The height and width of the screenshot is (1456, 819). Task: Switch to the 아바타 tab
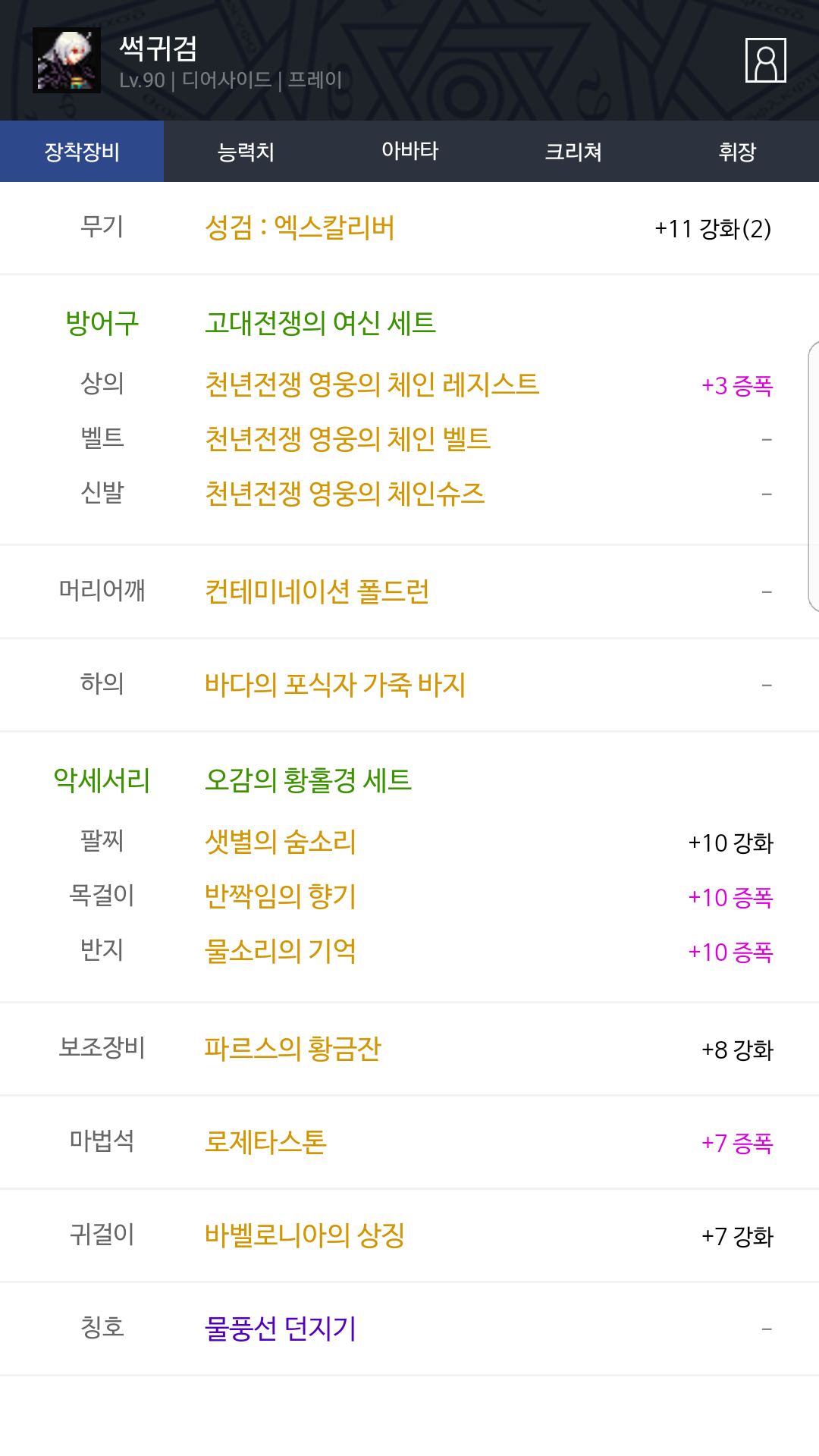(x=409, y=152)
